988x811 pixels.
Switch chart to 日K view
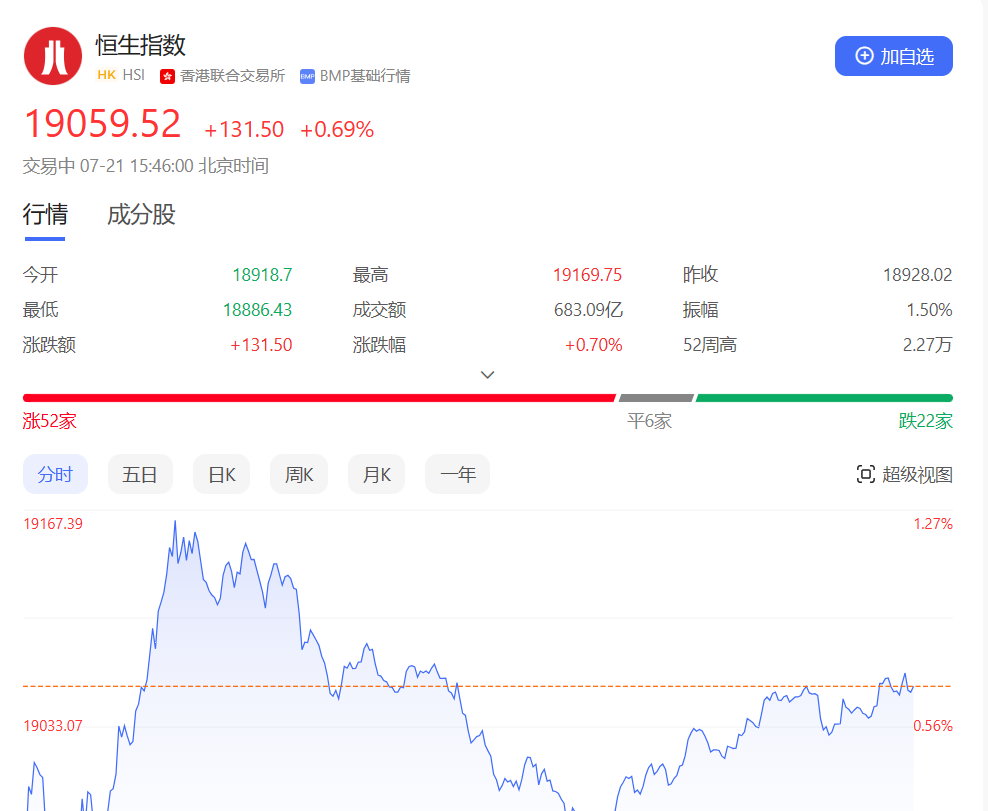(x=221, y=474)
